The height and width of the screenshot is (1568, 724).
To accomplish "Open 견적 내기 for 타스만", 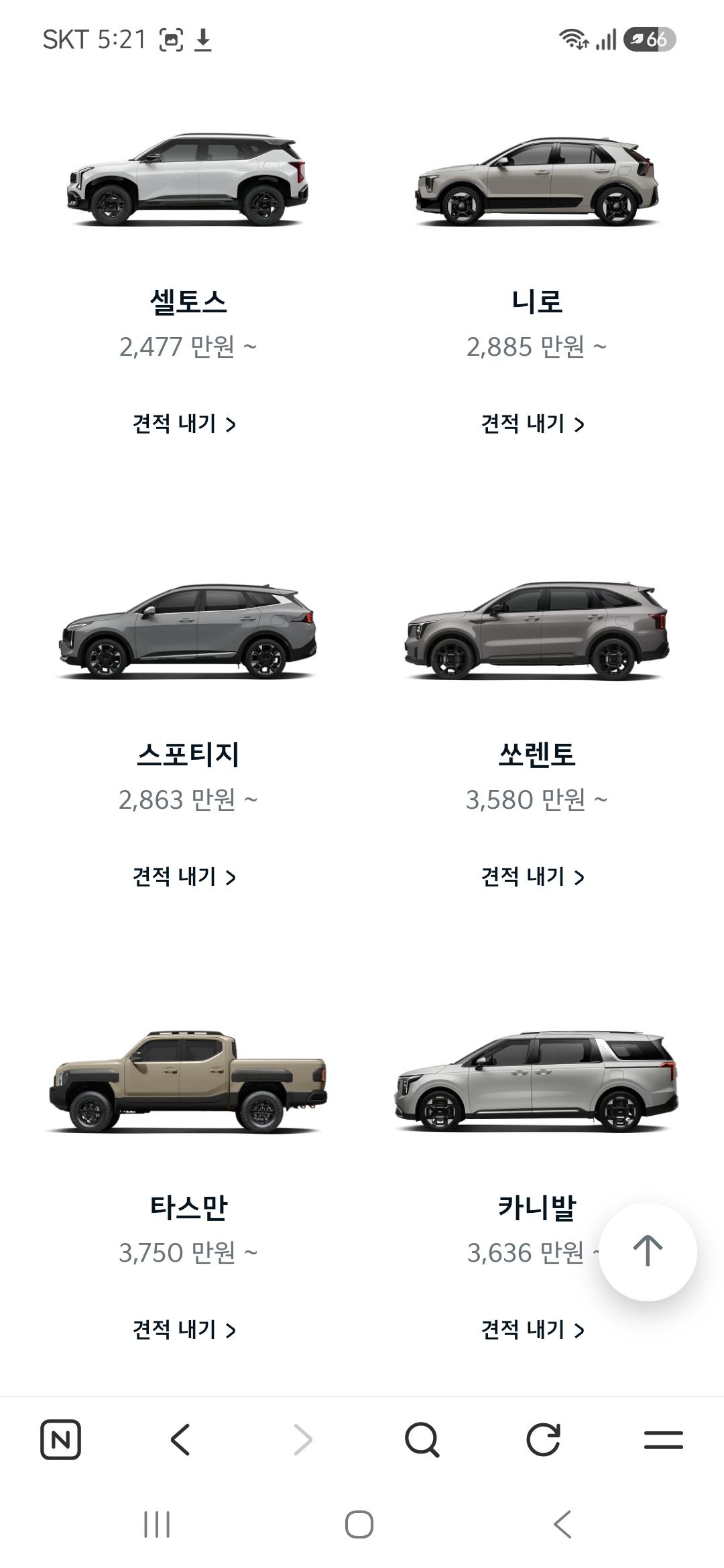I will point(184,1329).
